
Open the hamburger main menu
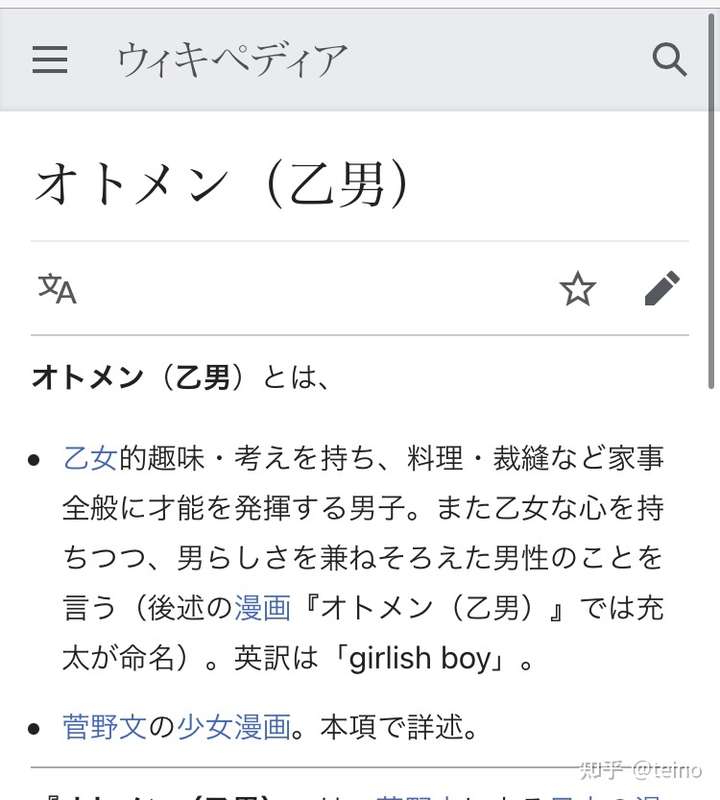point(48,60)
